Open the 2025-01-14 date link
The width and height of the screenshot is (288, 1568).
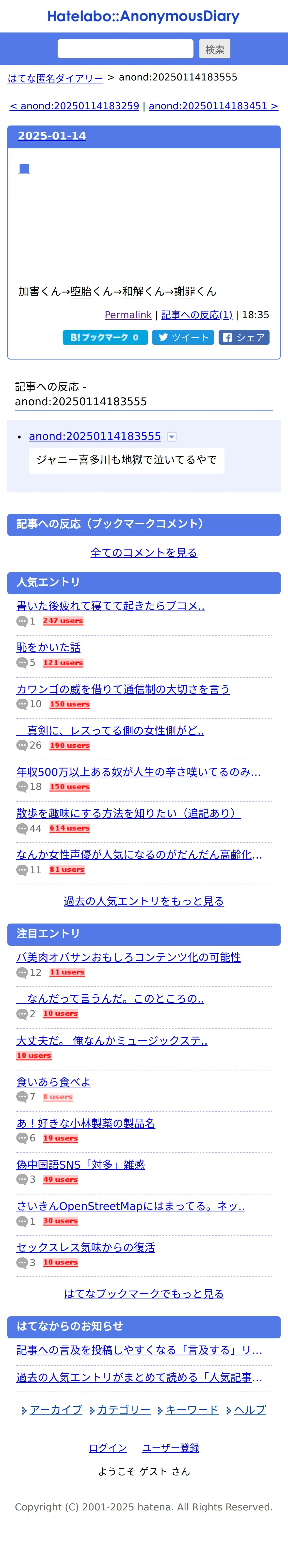coord(52,136)
